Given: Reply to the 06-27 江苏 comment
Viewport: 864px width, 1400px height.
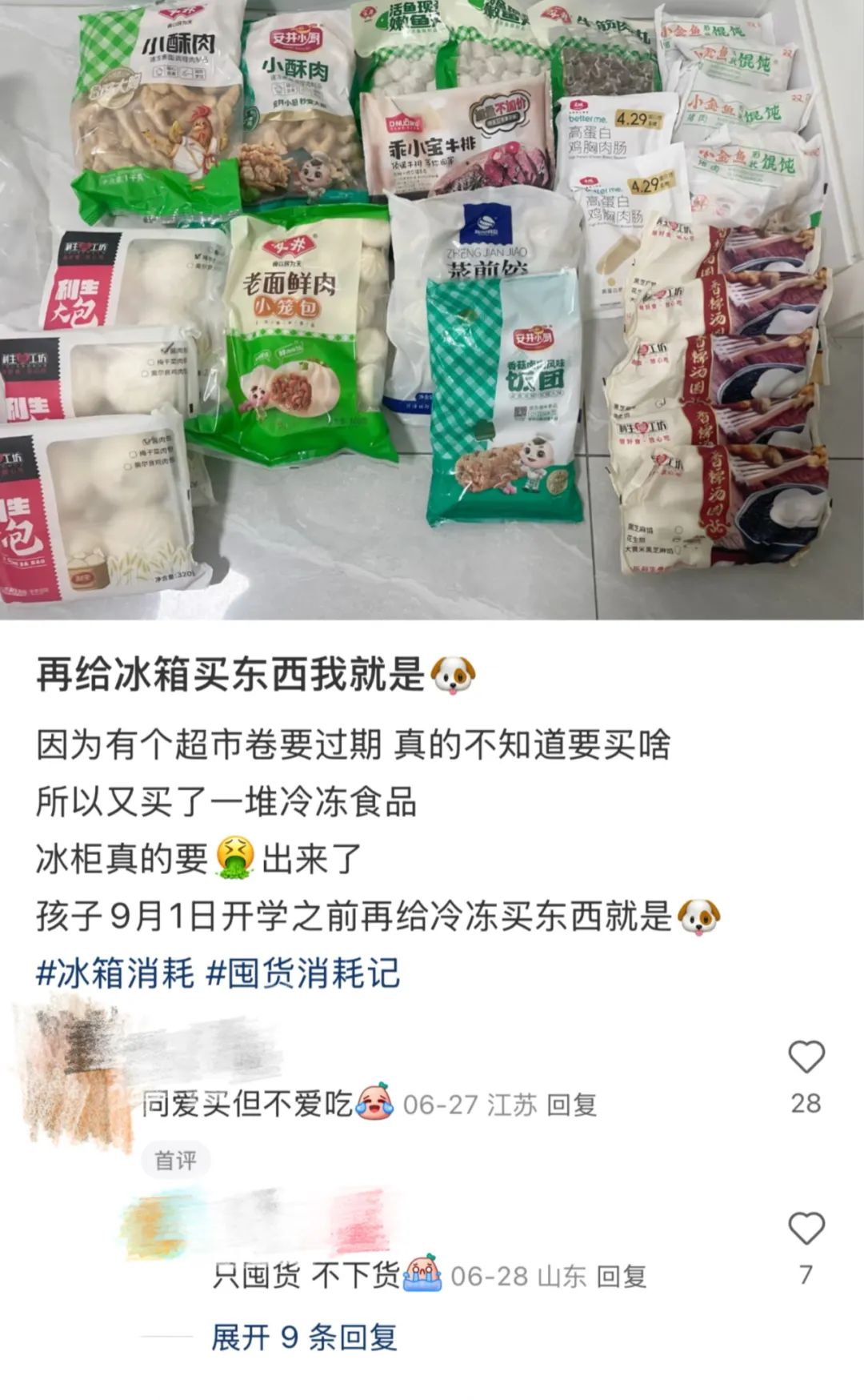Looking at the screenshot, I should tap(572, 1105).
